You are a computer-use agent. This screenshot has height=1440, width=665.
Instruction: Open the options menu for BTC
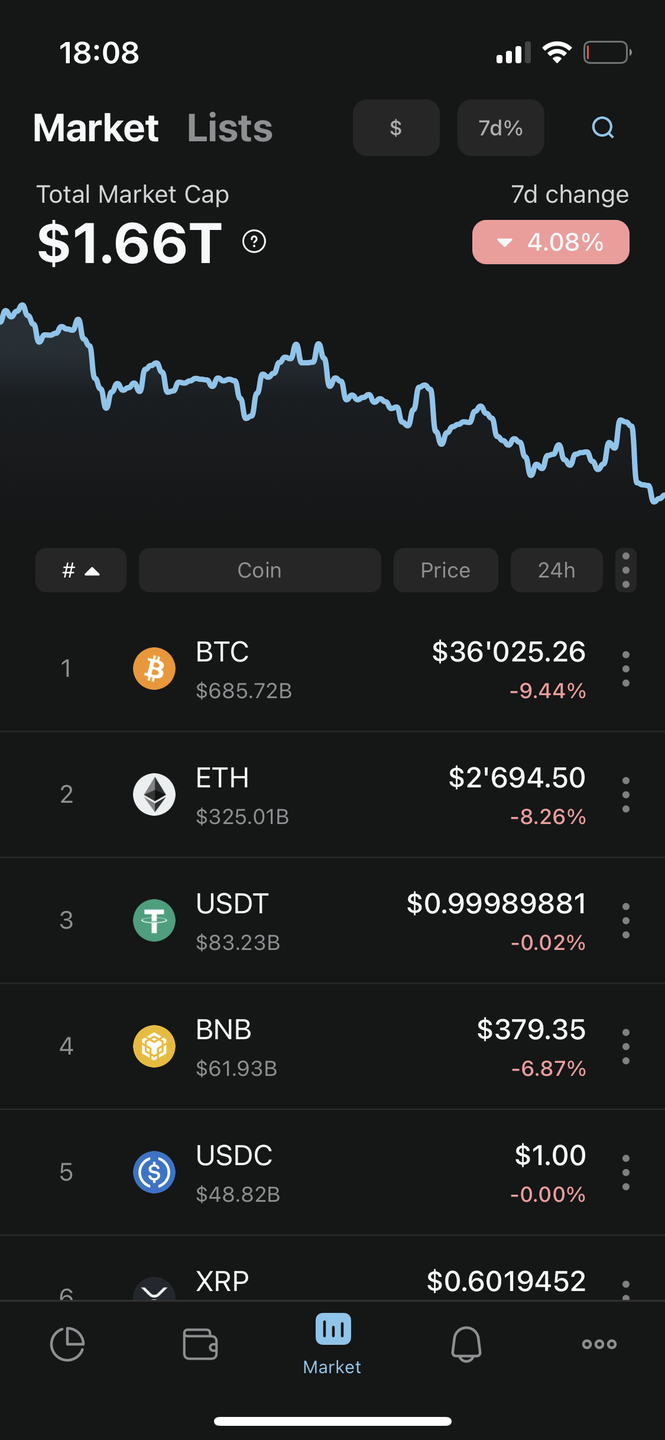click(x=626, y=669)
